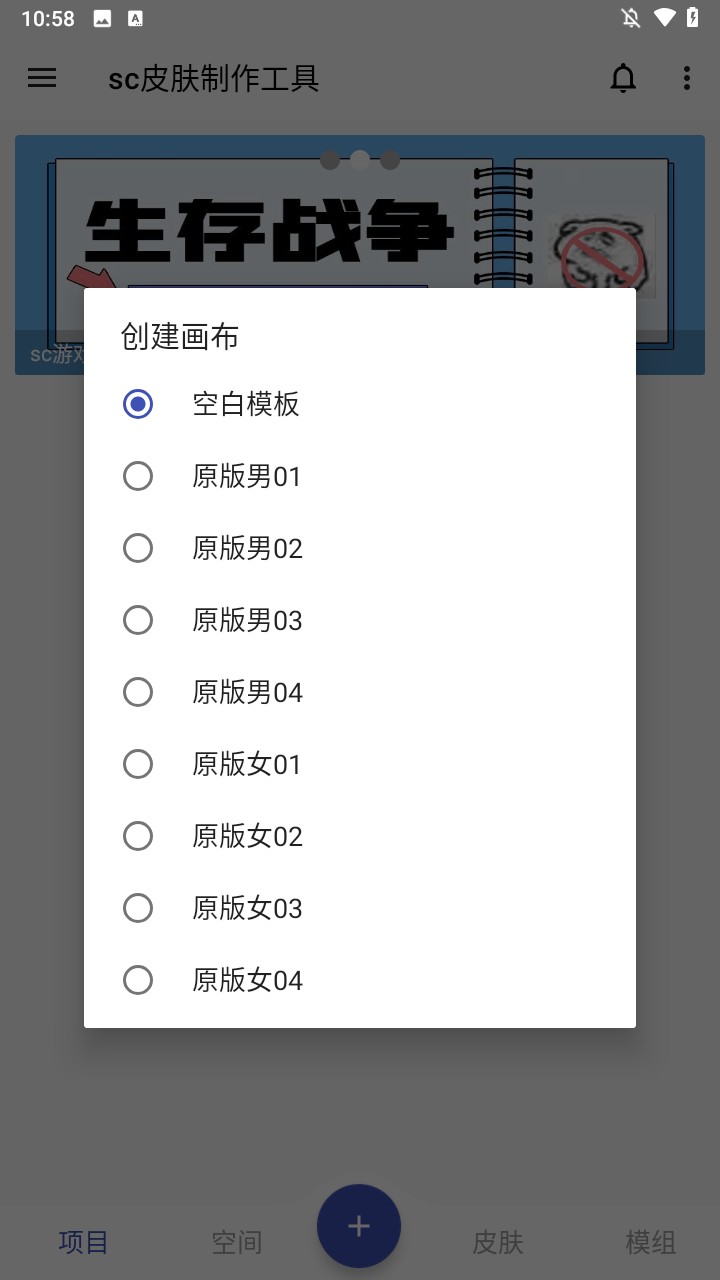Click the notification bell icon
The height and width of the screenshot is (1280, 720).
point(623,78)
